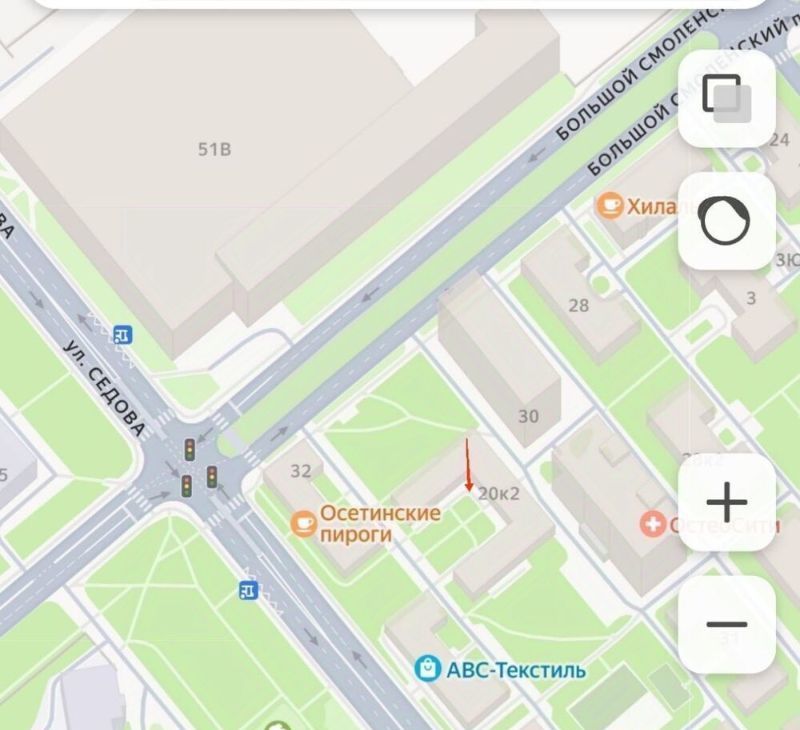
Task: Select the bus stop near Осетинские пироги
Action: (x=248, y=591)
